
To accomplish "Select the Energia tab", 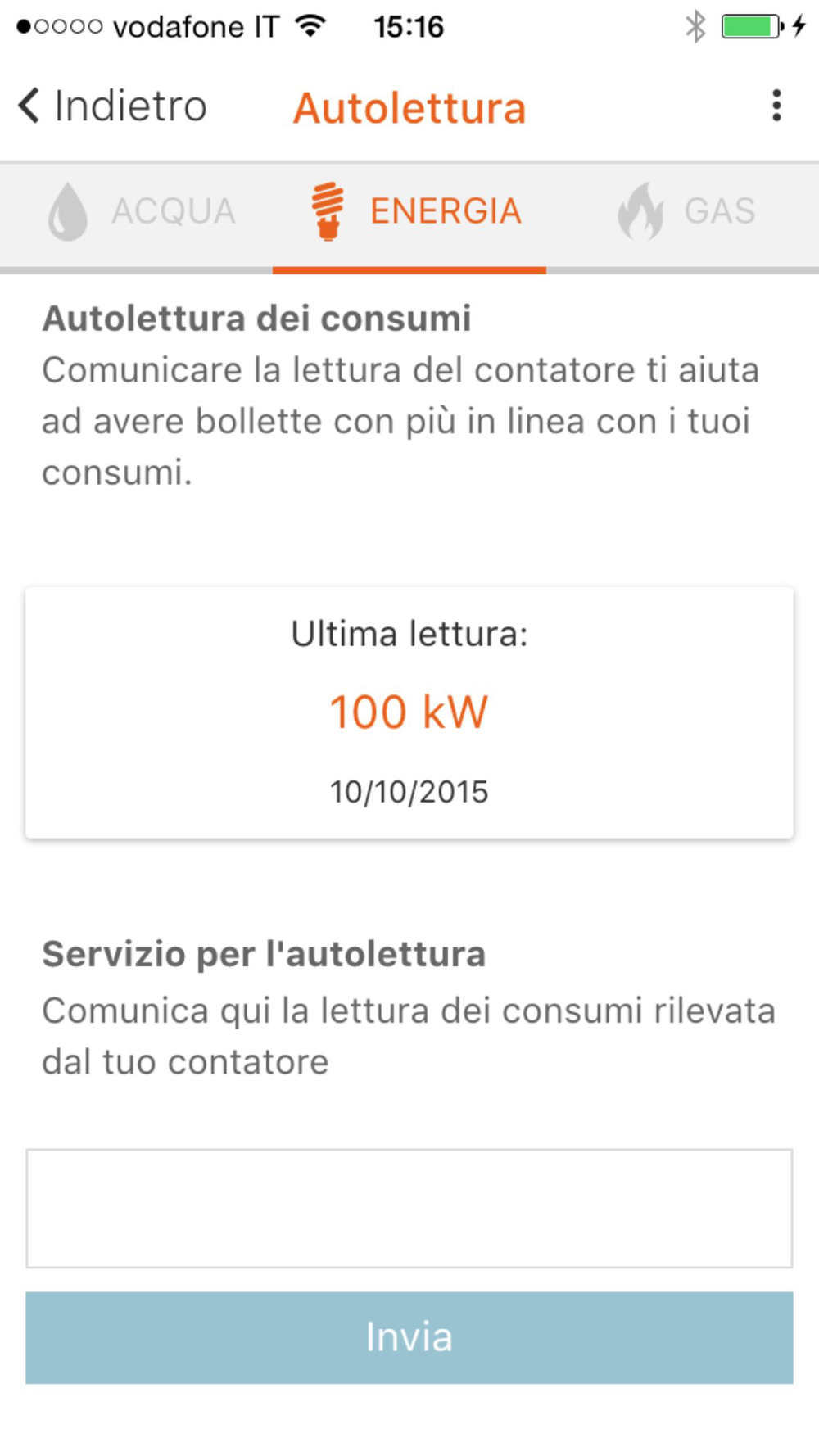I will coord(409,213).
